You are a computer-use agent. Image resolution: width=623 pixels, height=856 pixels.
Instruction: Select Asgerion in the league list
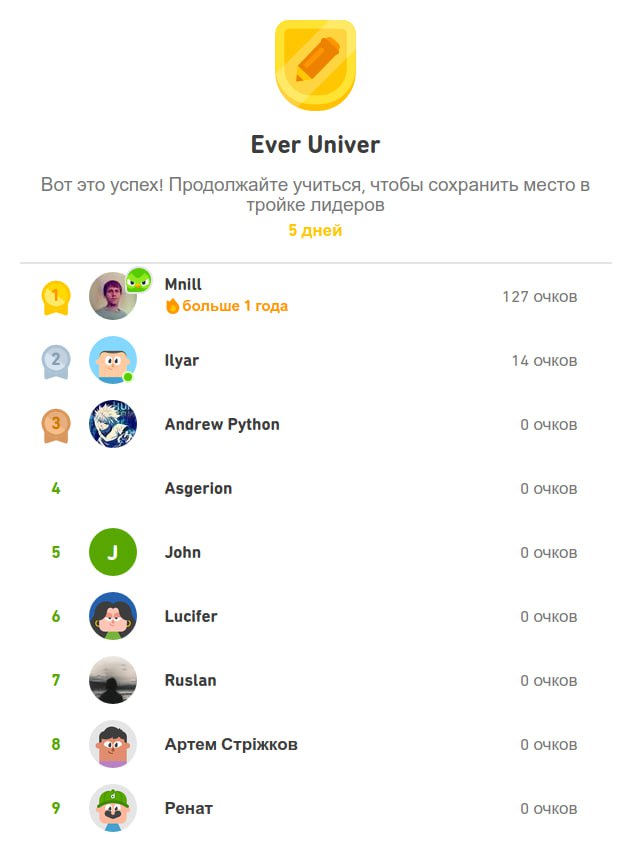click(198, 488)
